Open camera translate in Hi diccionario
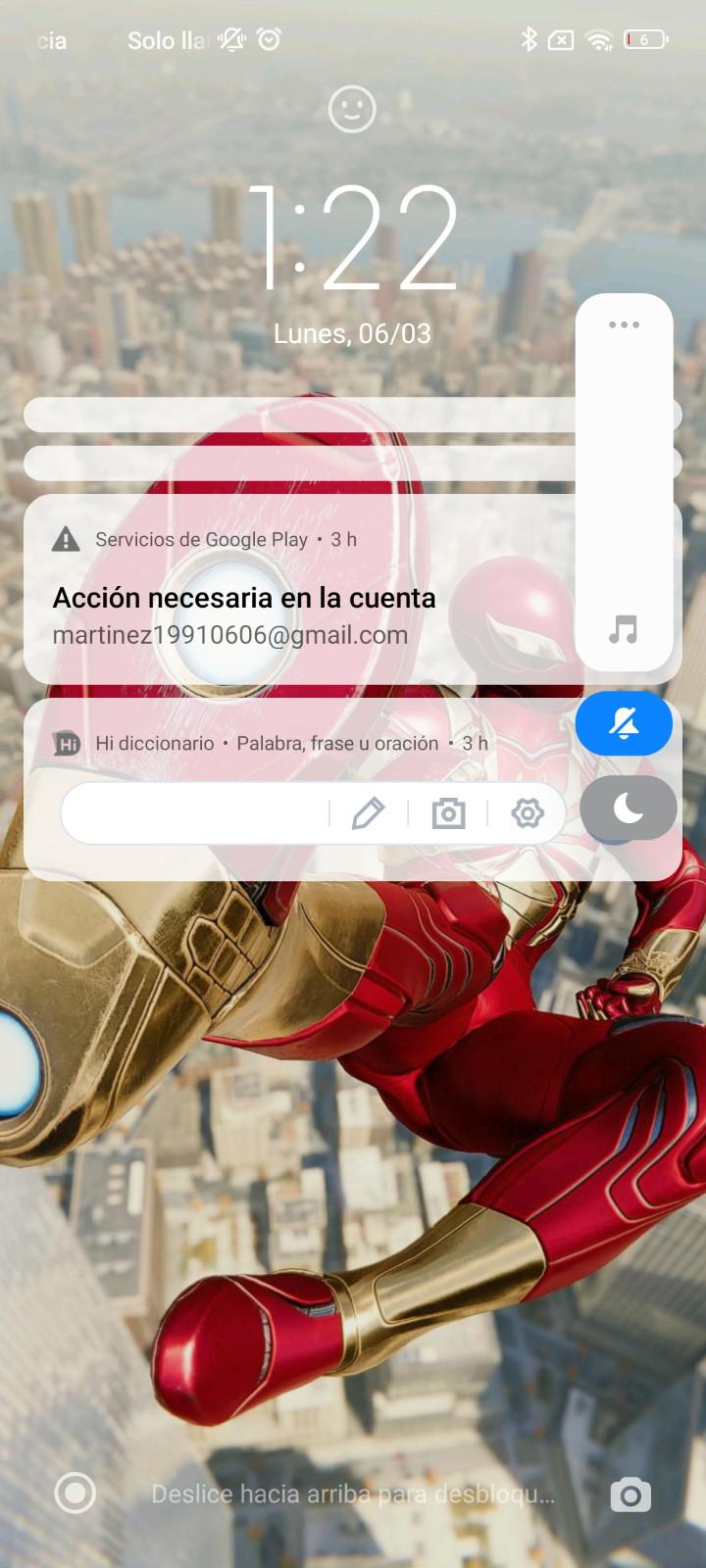 coord(448,812)
